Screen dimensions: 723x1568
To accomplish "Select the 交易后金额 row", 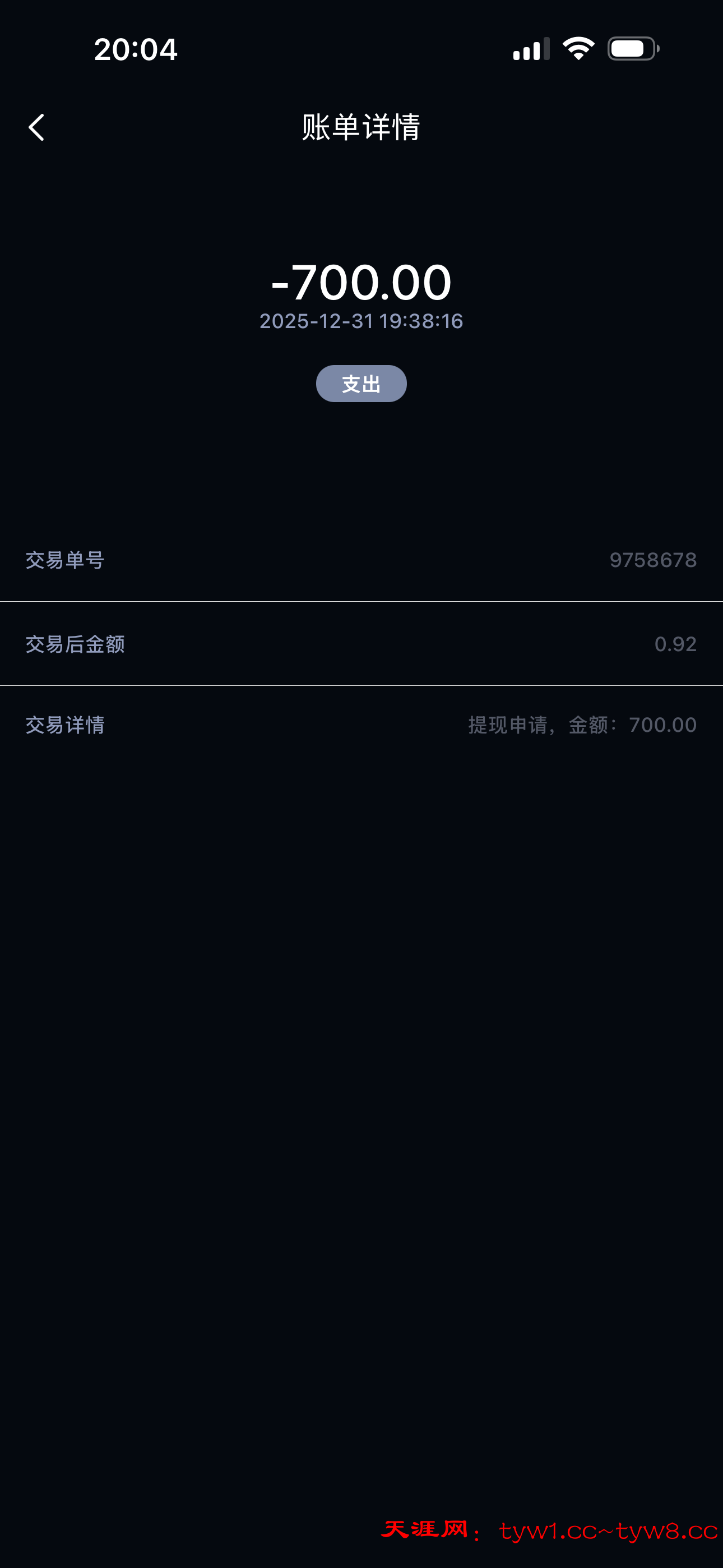I will tap(361, 644).
